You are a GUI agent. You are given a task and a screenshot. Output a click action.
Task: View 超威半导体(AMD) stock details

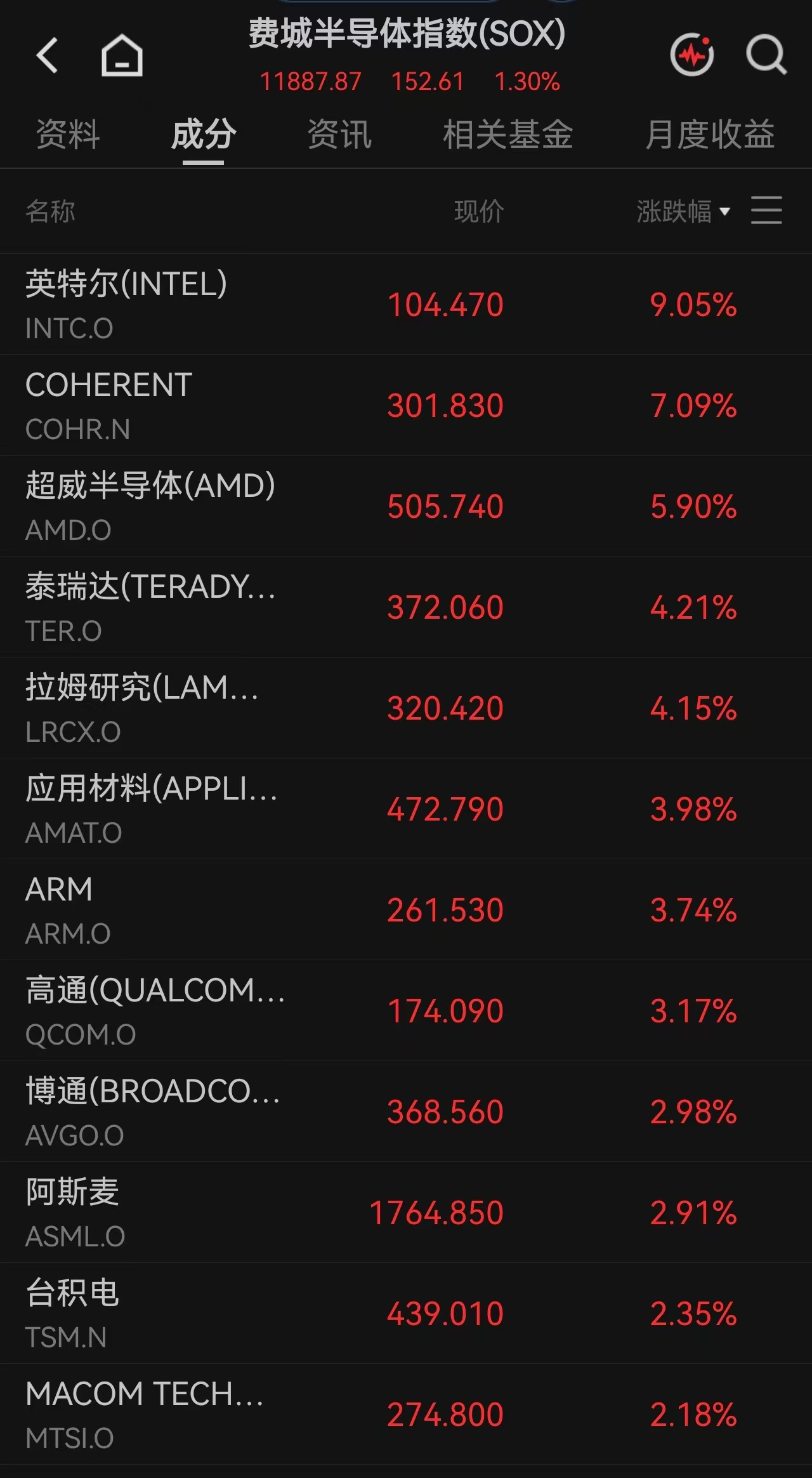click(x=406, y=506)
